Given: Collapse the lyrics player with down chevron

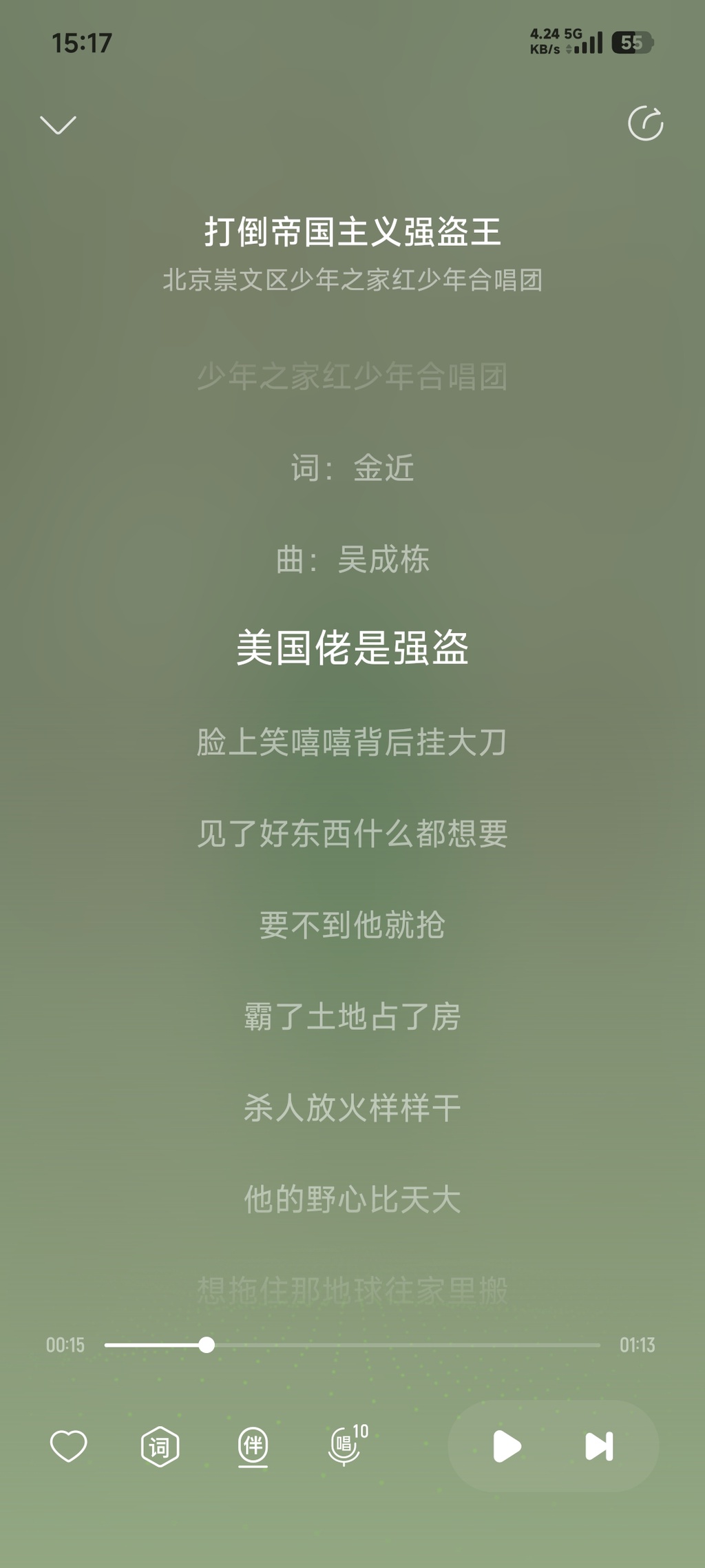Looking at the screenshot, I should click(58, 125).
